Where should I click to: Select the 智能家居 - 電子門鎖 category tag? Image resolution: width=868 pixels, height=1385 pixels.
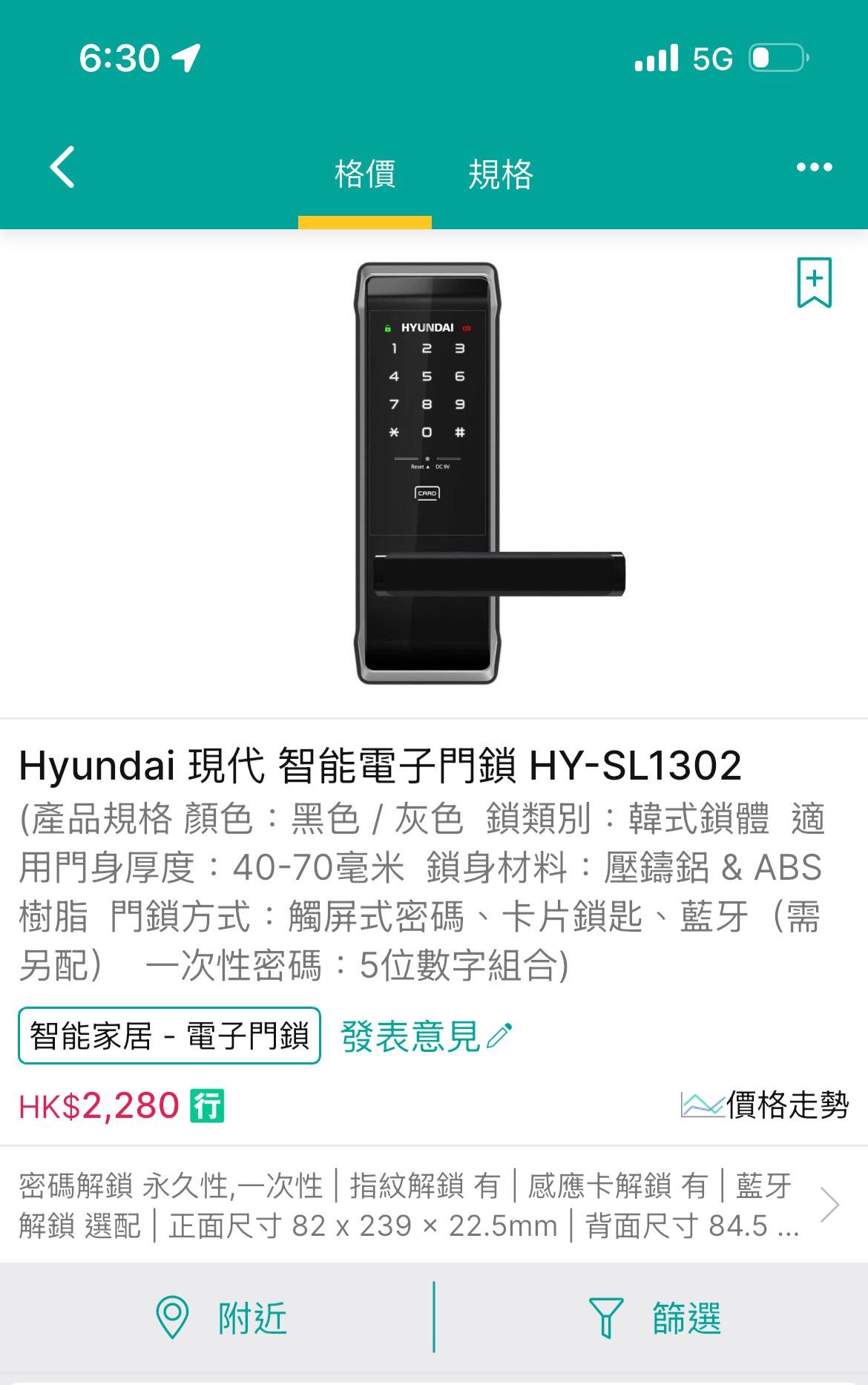[x=171, y=1038]
